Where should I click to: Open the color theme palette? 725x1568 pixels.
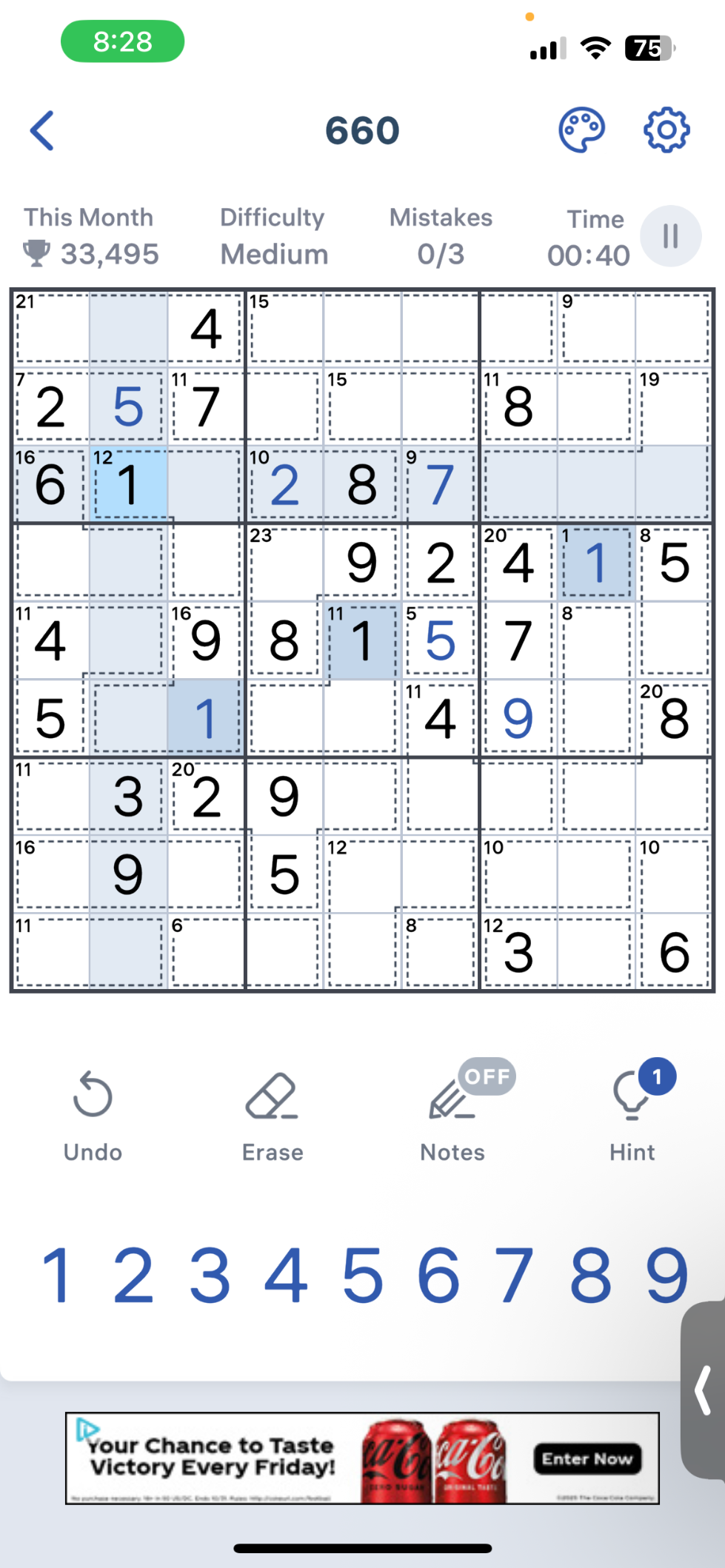581,130
